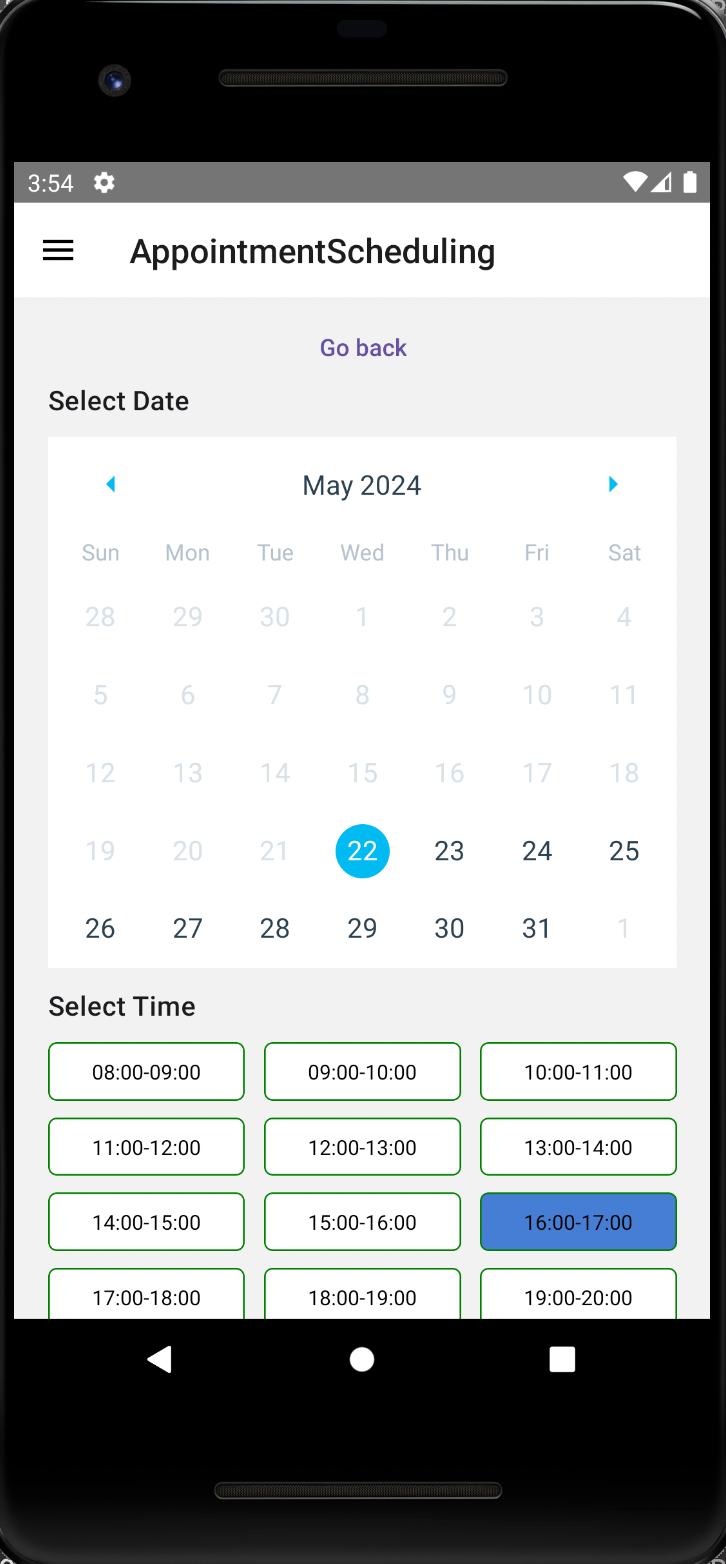Deselect the highlighted 16:00-17:00 slot
Image resolution: width=726 pixels, height=1564 pixels.
[x=578, y=1222]
